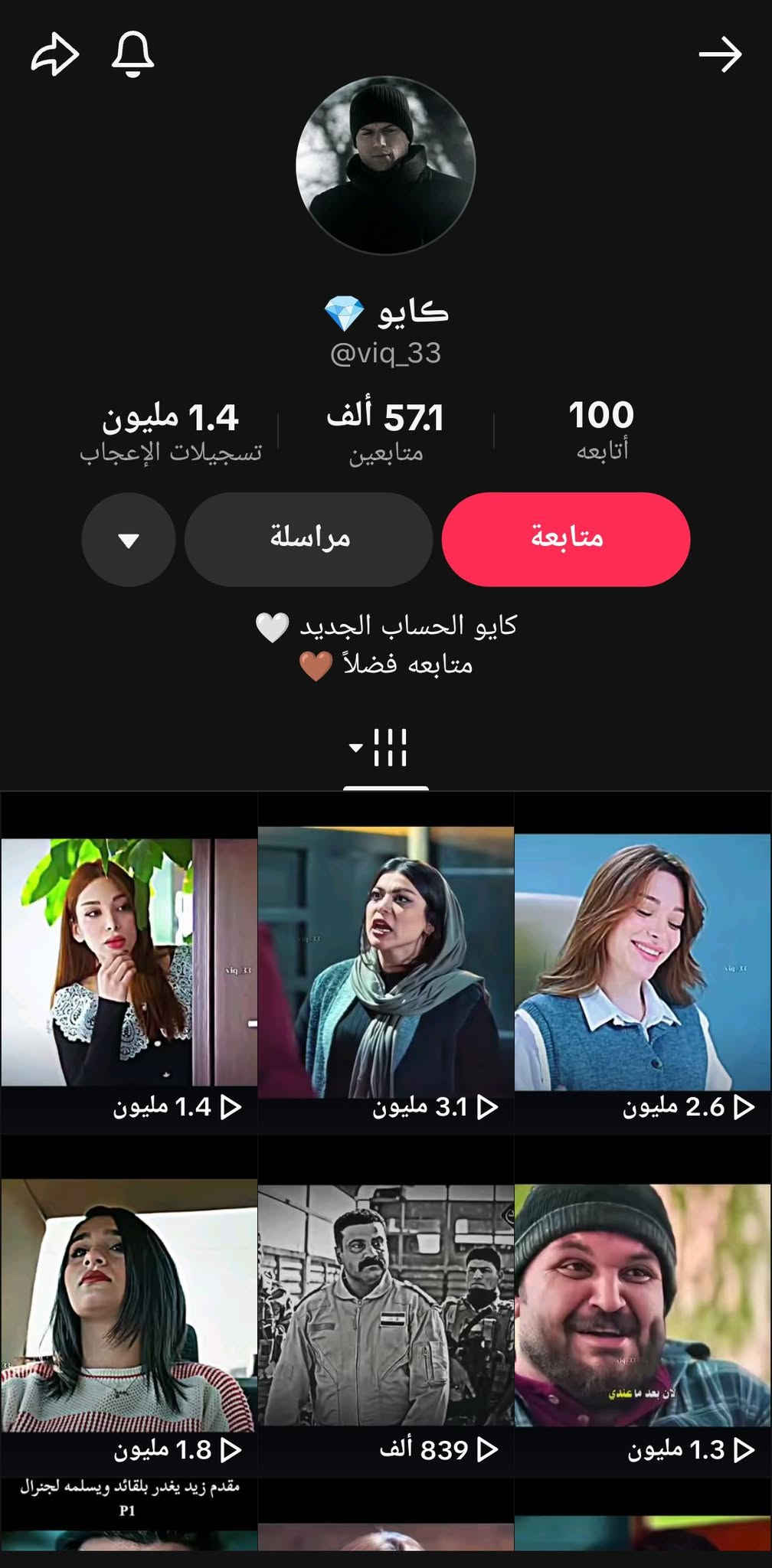Image resolution: width=772 pixels, height=1568 pixels.
Task: Play the video with 1.3 مليون views
Action: coord(643,1305)
